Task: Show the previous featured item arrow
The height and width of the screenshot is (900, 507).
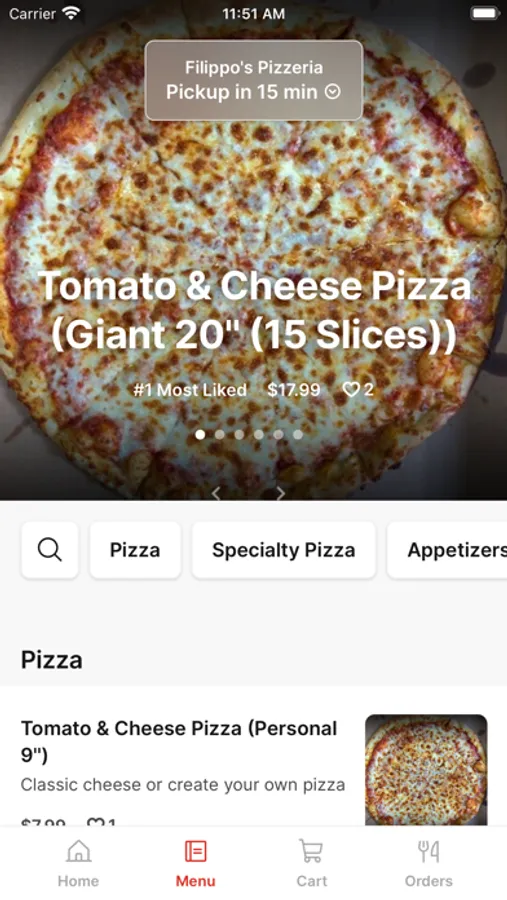Action: point(216,493)
